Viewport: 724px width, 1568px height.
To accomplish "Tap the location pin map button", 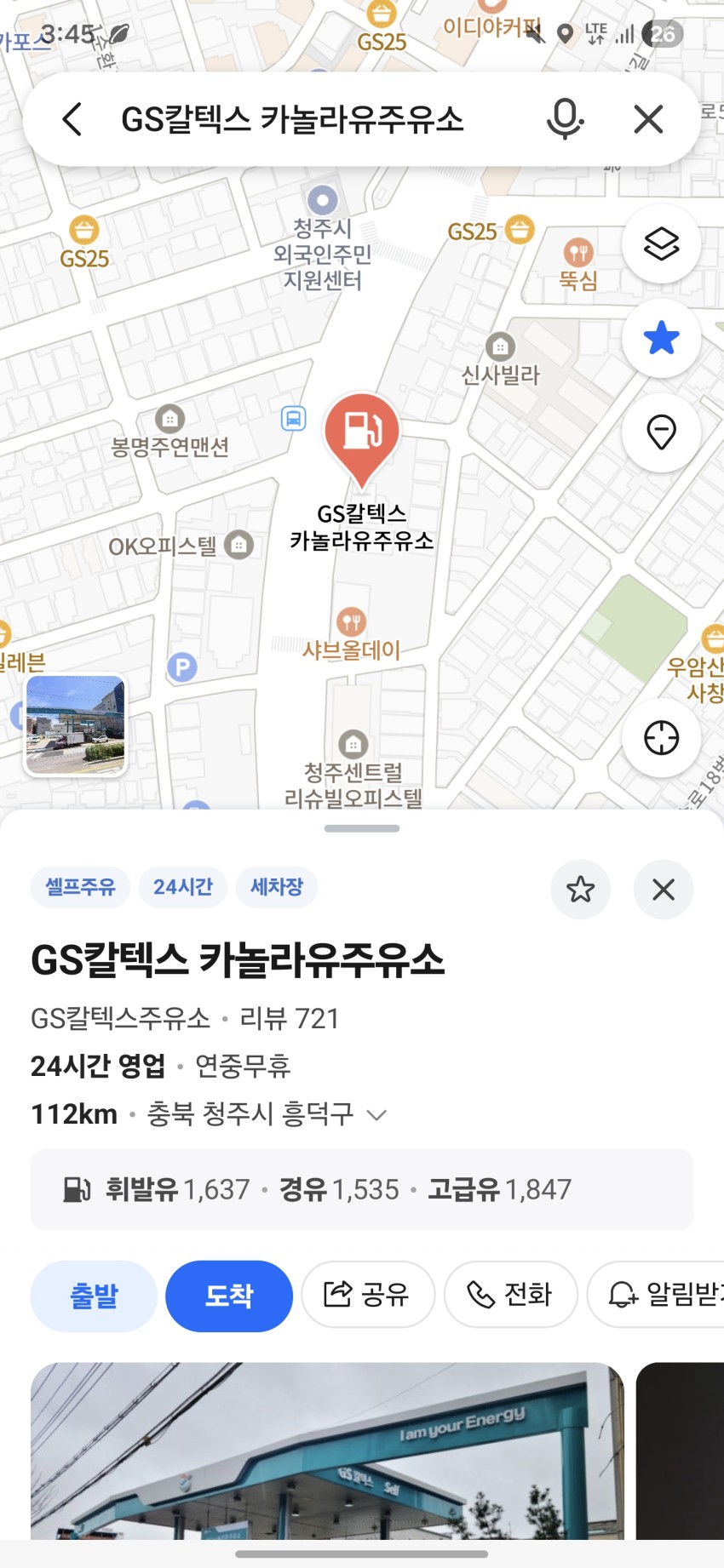I will [661, 432].
